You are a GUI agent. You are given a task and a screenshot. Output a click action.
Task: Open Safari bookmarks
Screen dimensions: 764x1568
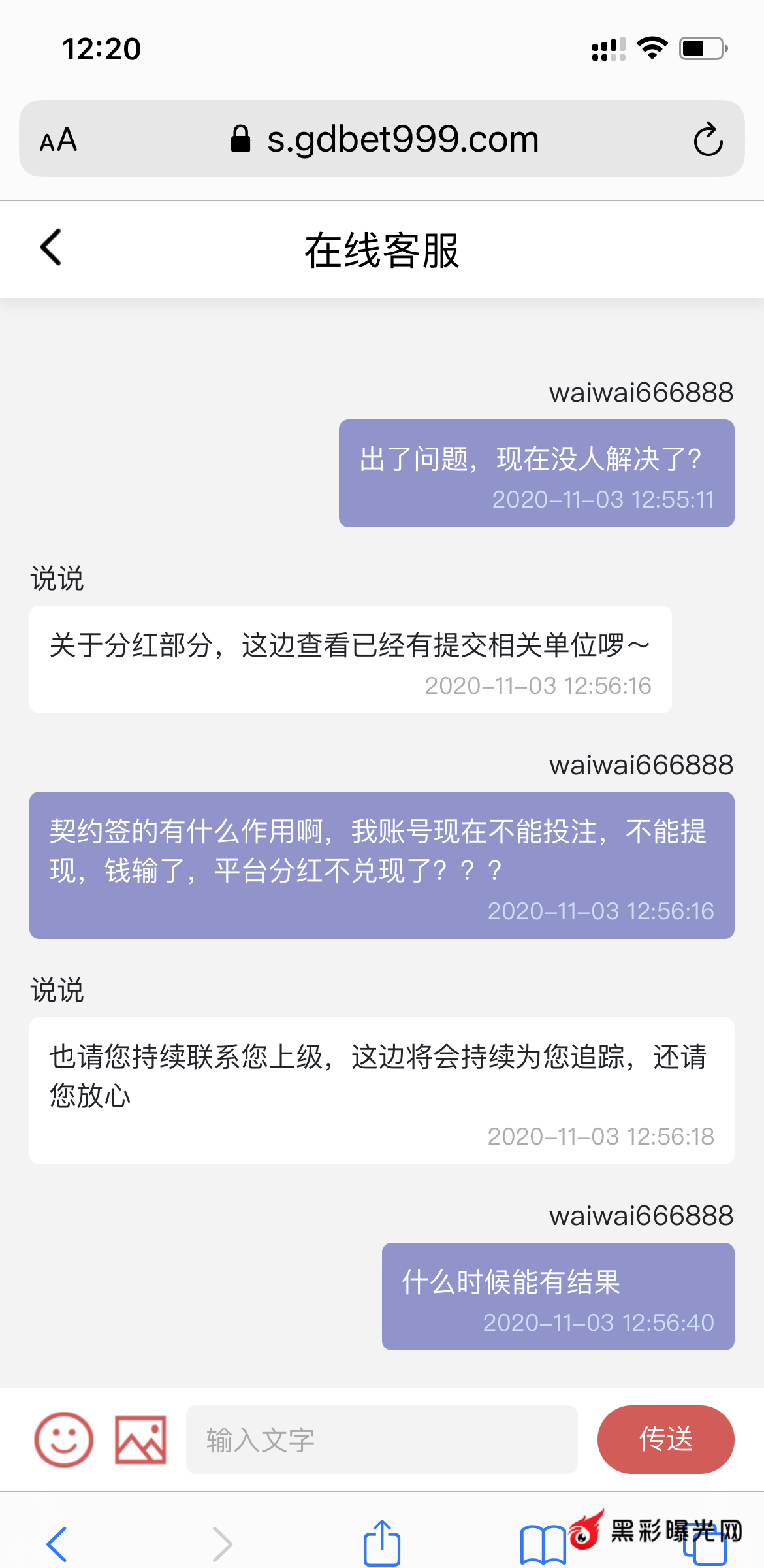[542, 1544]
